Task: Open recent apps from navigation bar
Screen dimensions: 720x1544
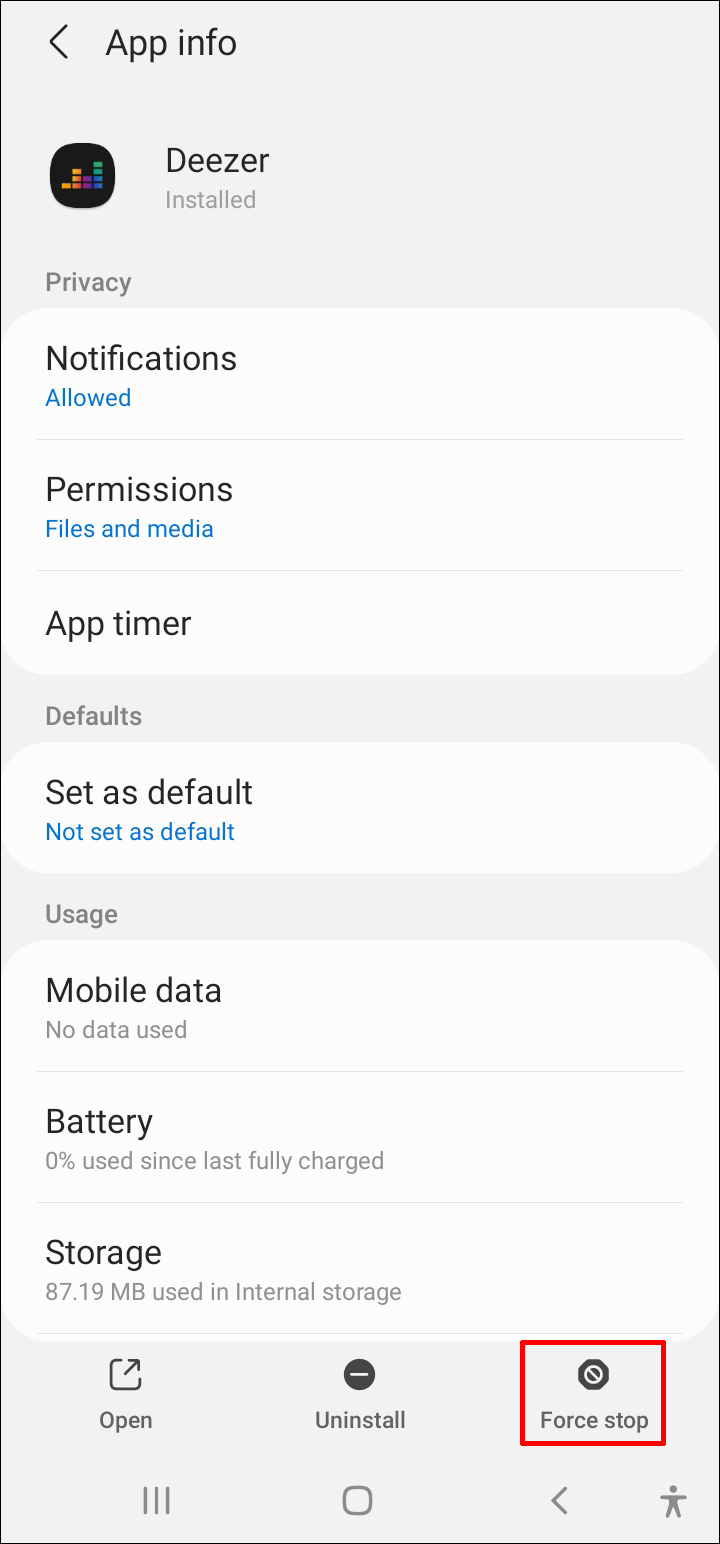Action: [156, 1500]
